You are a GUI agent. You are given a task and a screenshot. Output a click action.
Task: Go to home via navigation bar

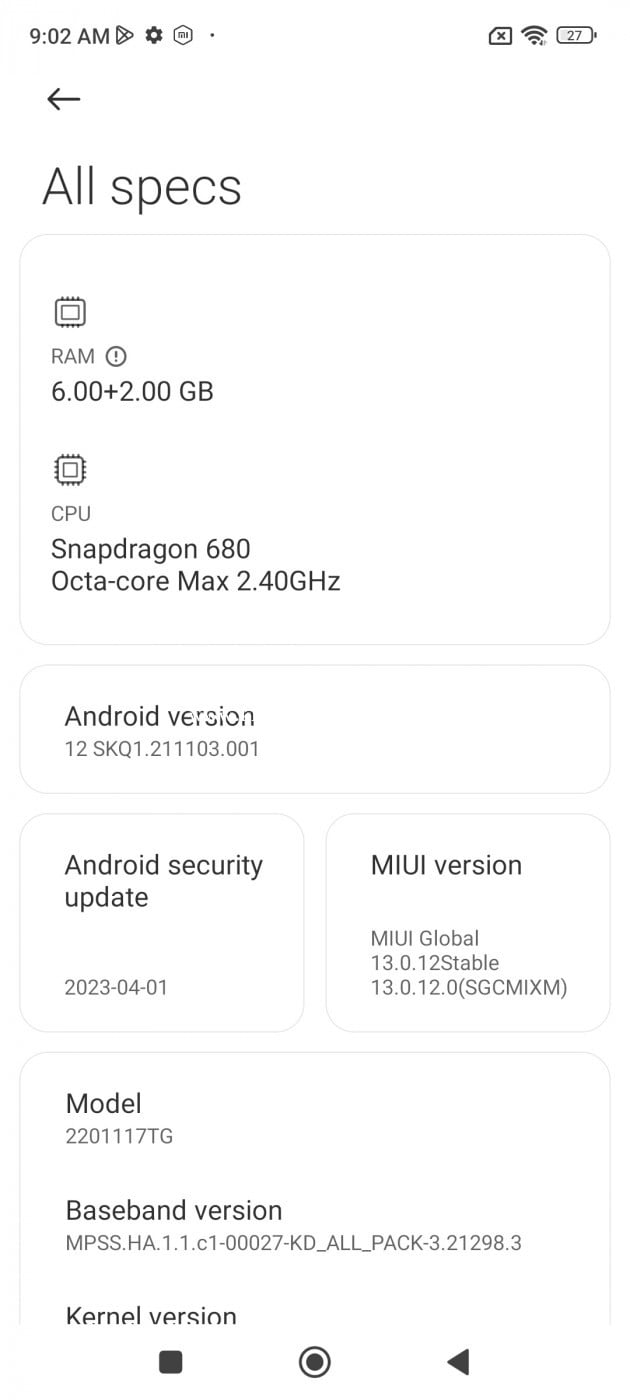click(x=314, y=1361)
